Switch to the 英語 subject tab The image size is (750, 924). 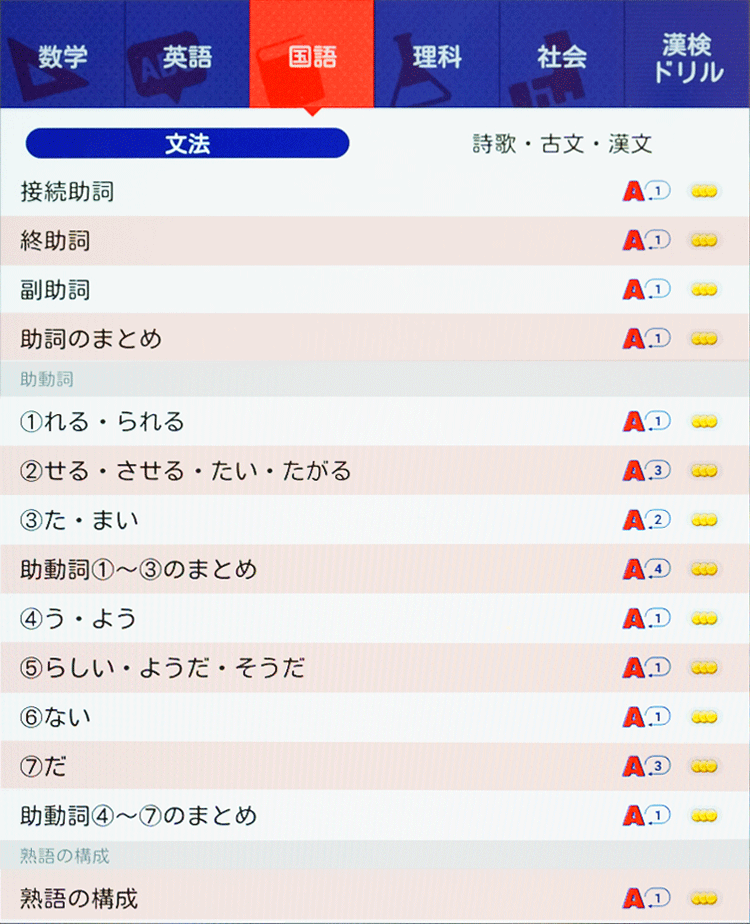(x=187, y=55)
